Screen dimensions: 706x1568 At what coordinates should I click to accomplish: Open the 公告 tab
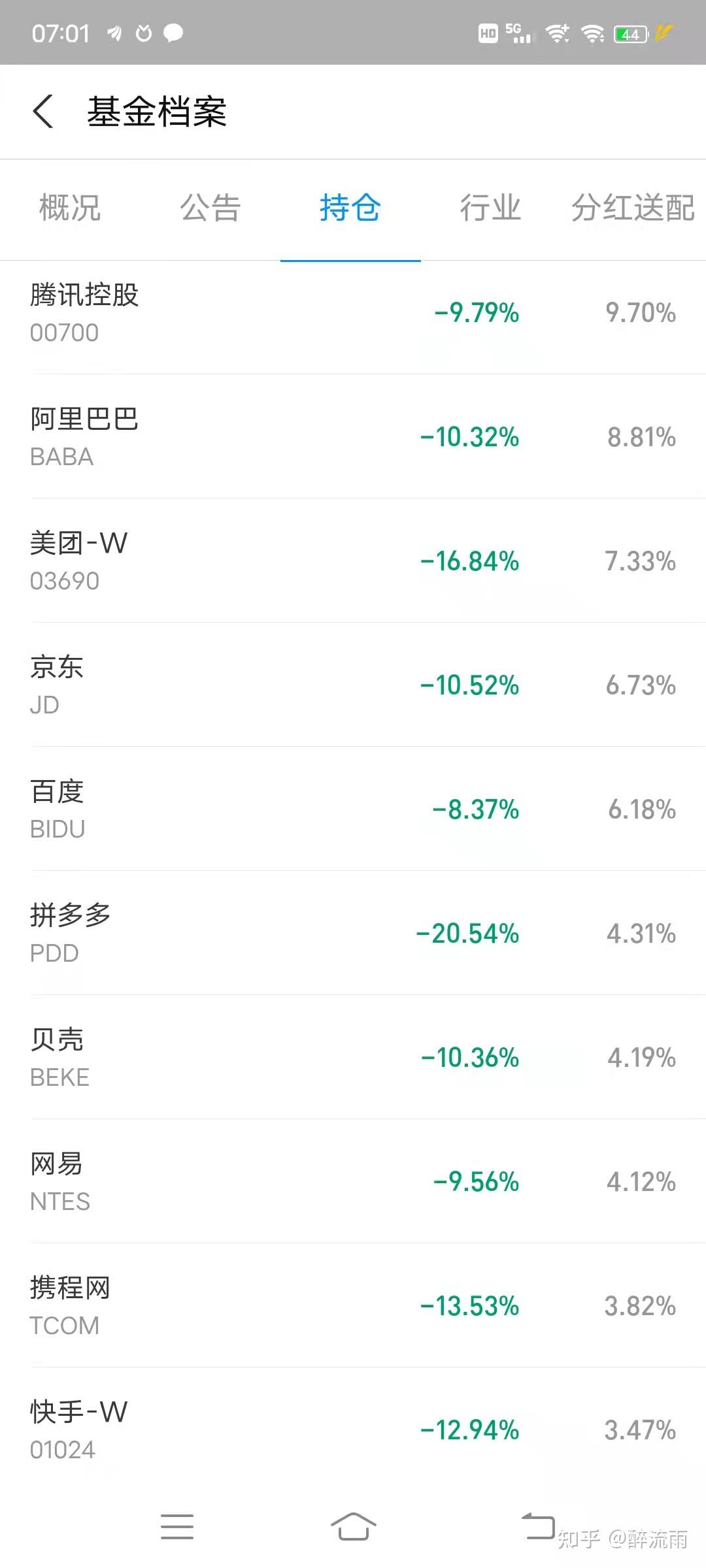(x=210, y=208)
